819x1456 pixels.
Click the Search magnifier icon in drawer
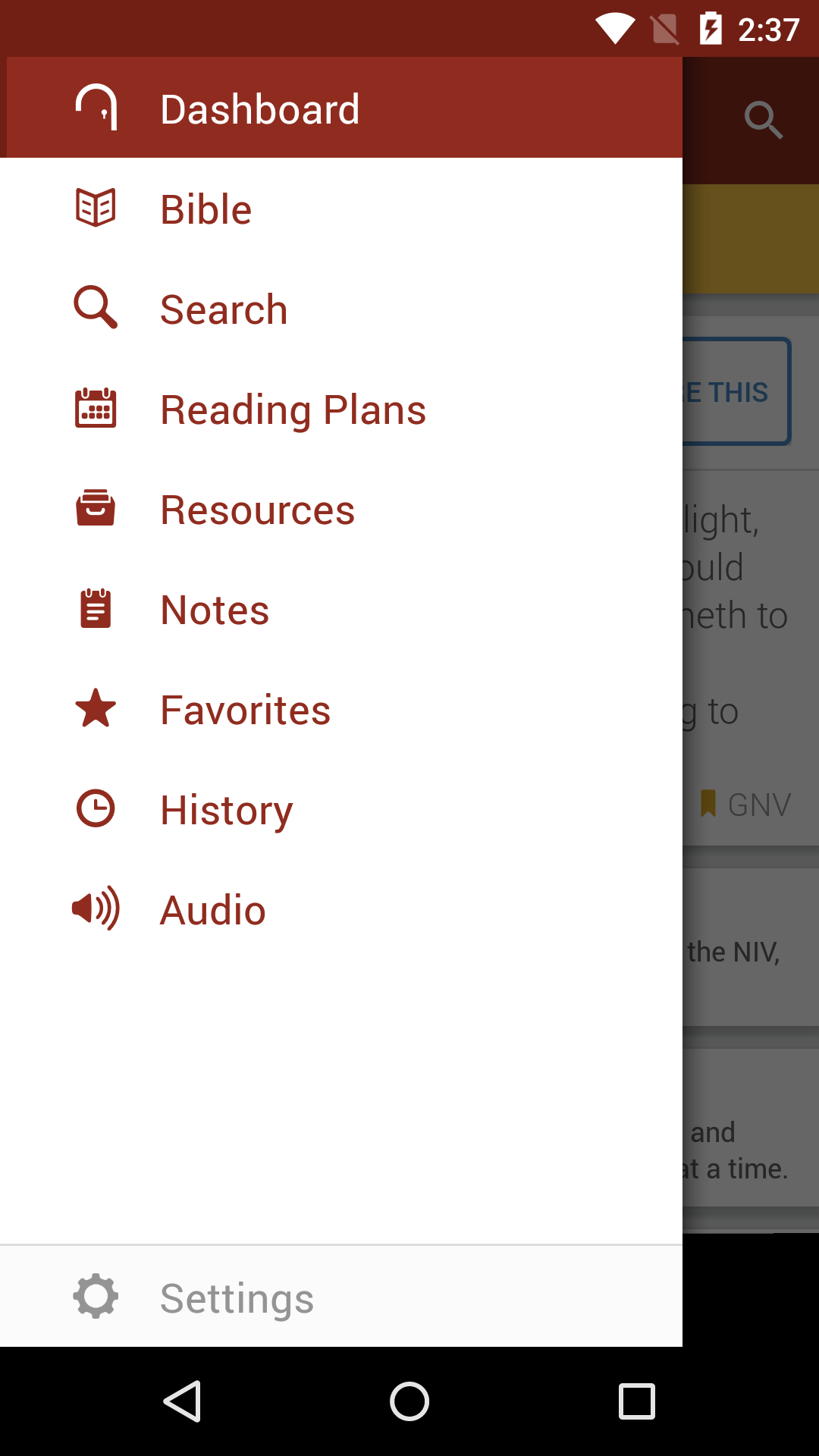click(x=95, y=308)
